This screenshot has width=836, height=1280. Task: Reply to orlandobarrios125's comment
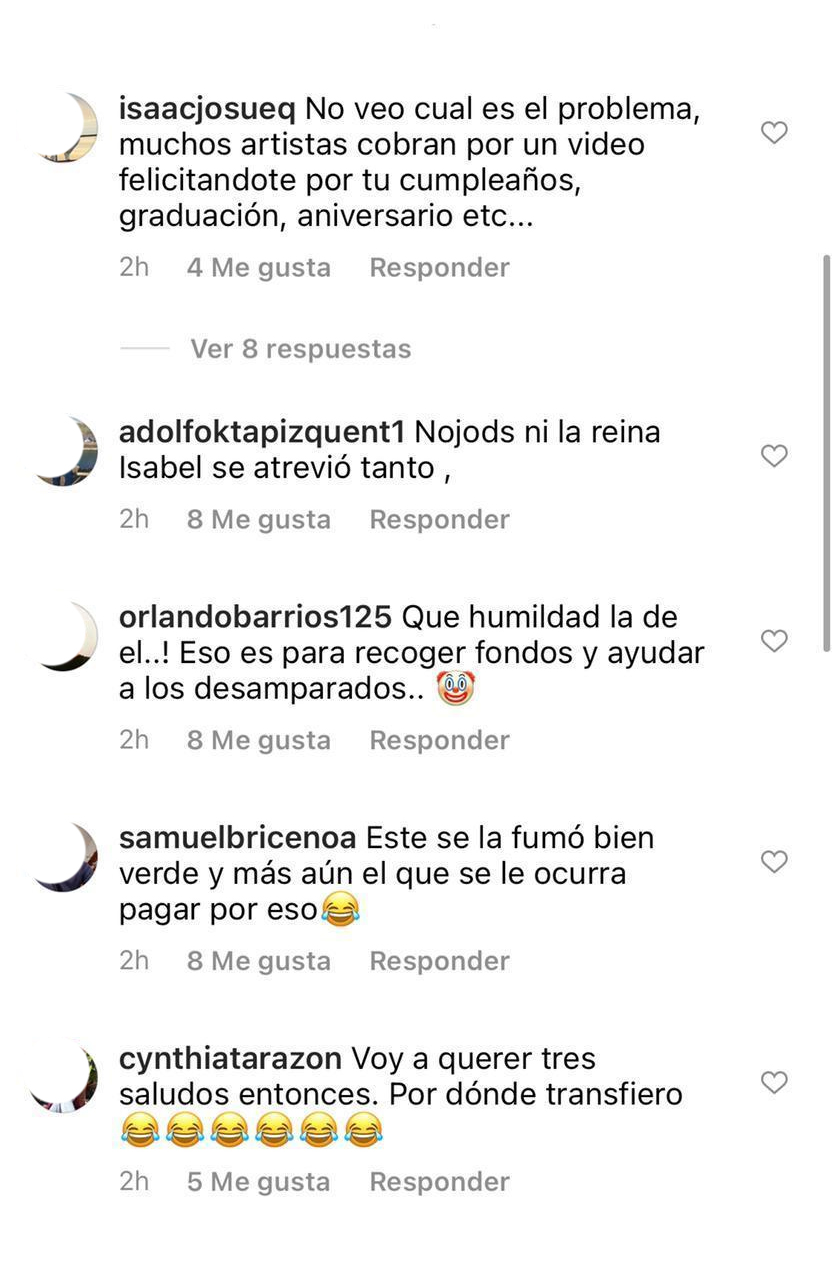439,740
